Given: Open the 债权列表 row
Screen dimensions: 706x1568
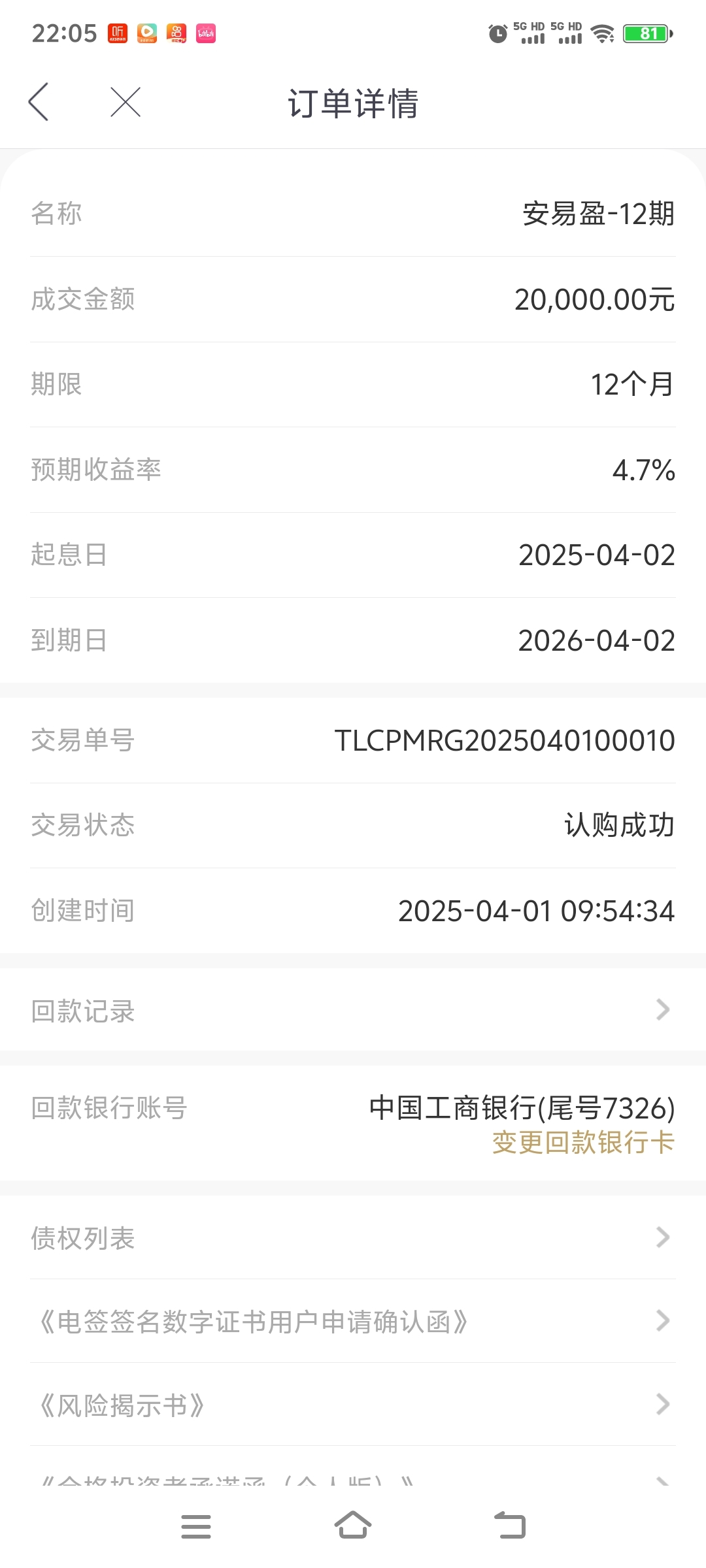Looking at the screenshot, I should [x=353, y=1237].
